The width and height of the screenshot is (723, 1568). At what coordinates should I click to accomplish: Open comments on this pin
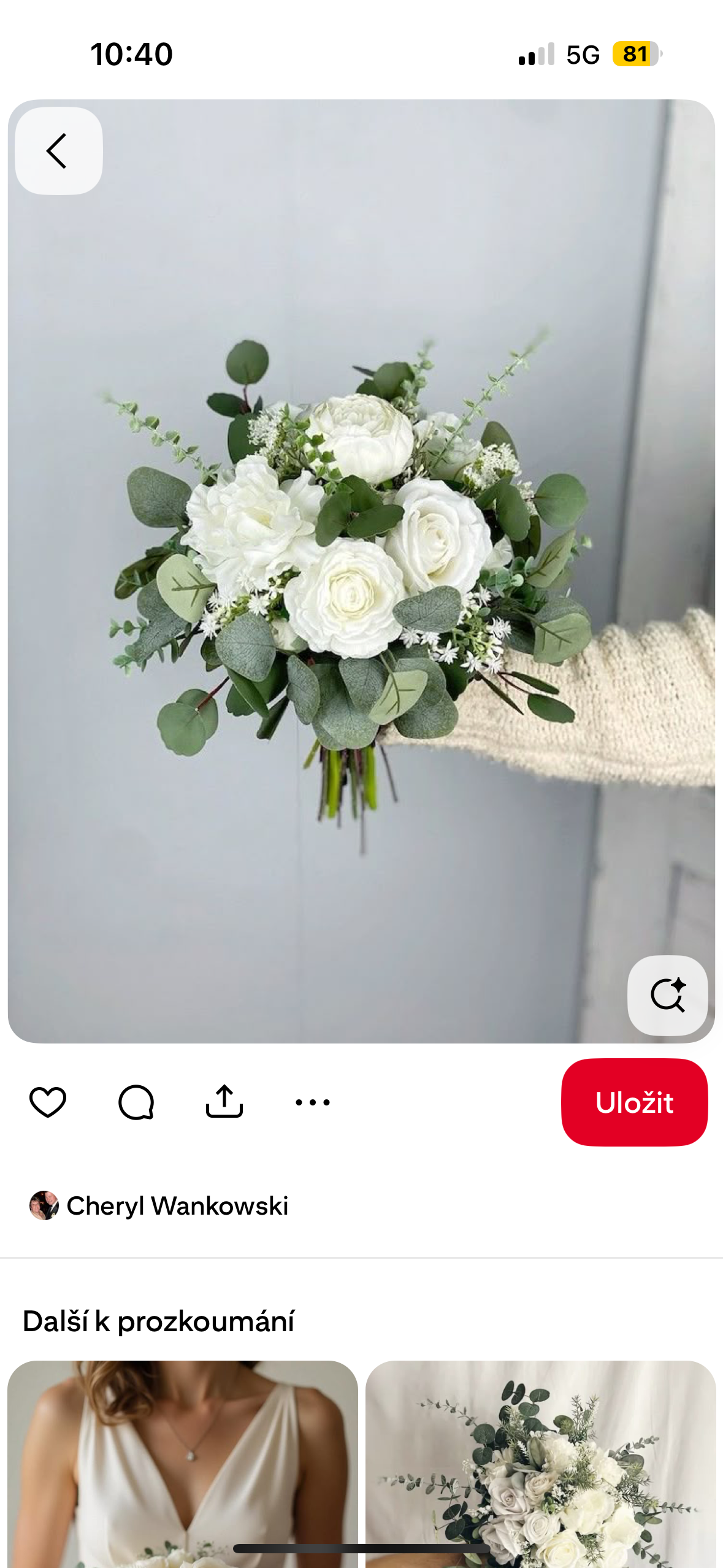click(136, 1102)
